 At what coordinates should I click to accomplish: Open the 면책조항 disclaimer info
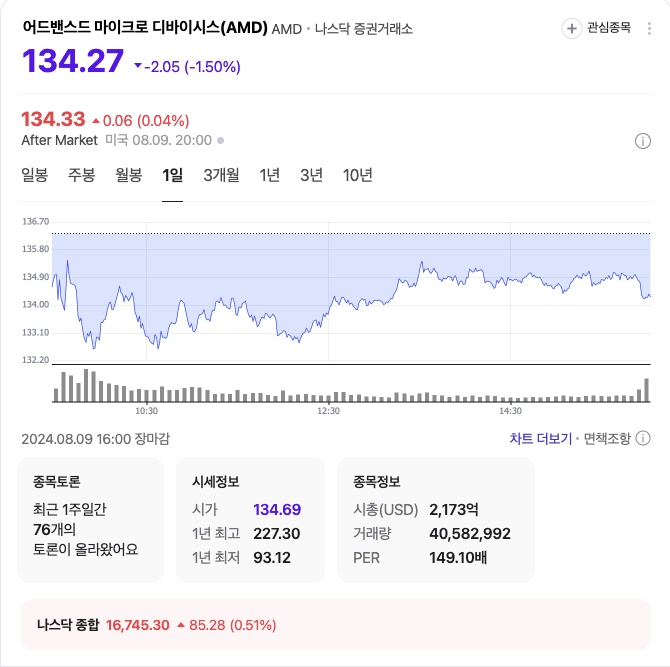(x=617, y=439)
